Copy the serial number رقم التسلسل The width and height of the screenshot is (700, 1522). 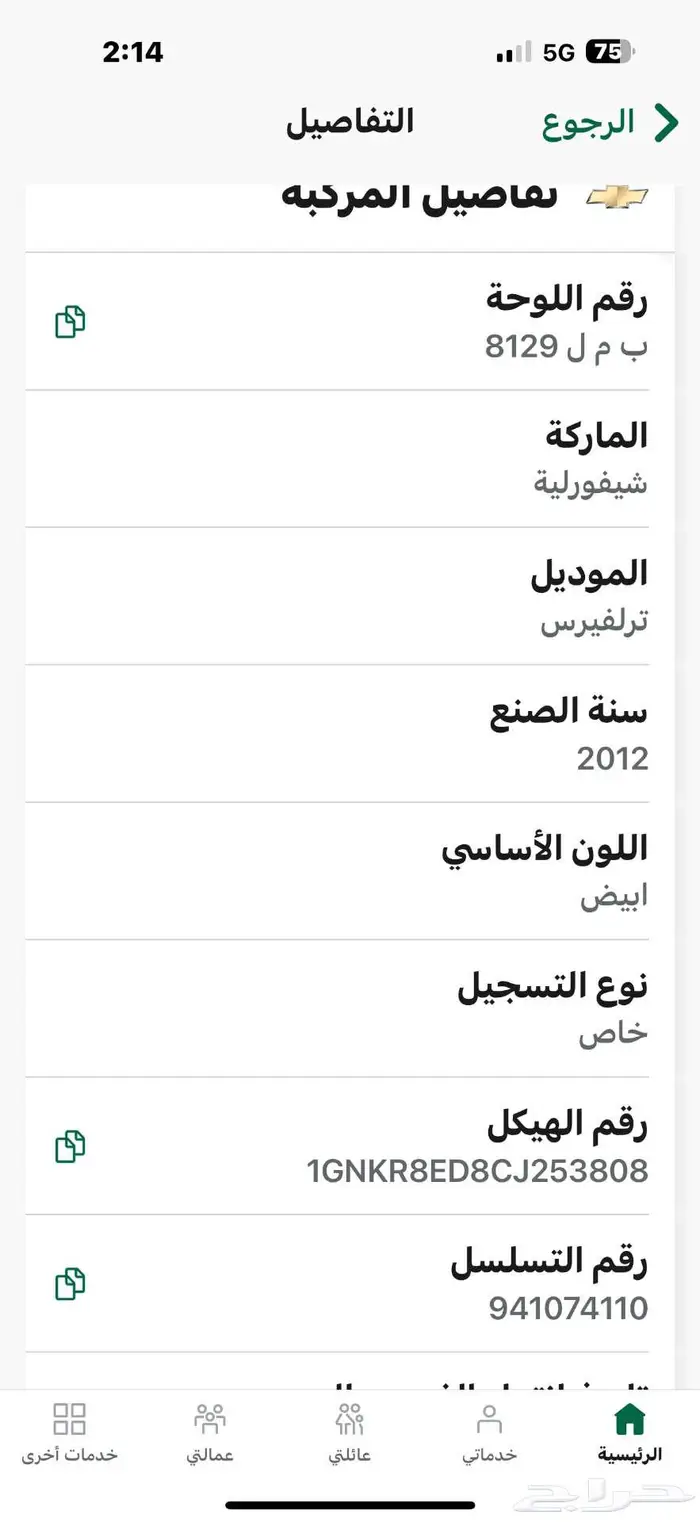[x=70, y=1283]
